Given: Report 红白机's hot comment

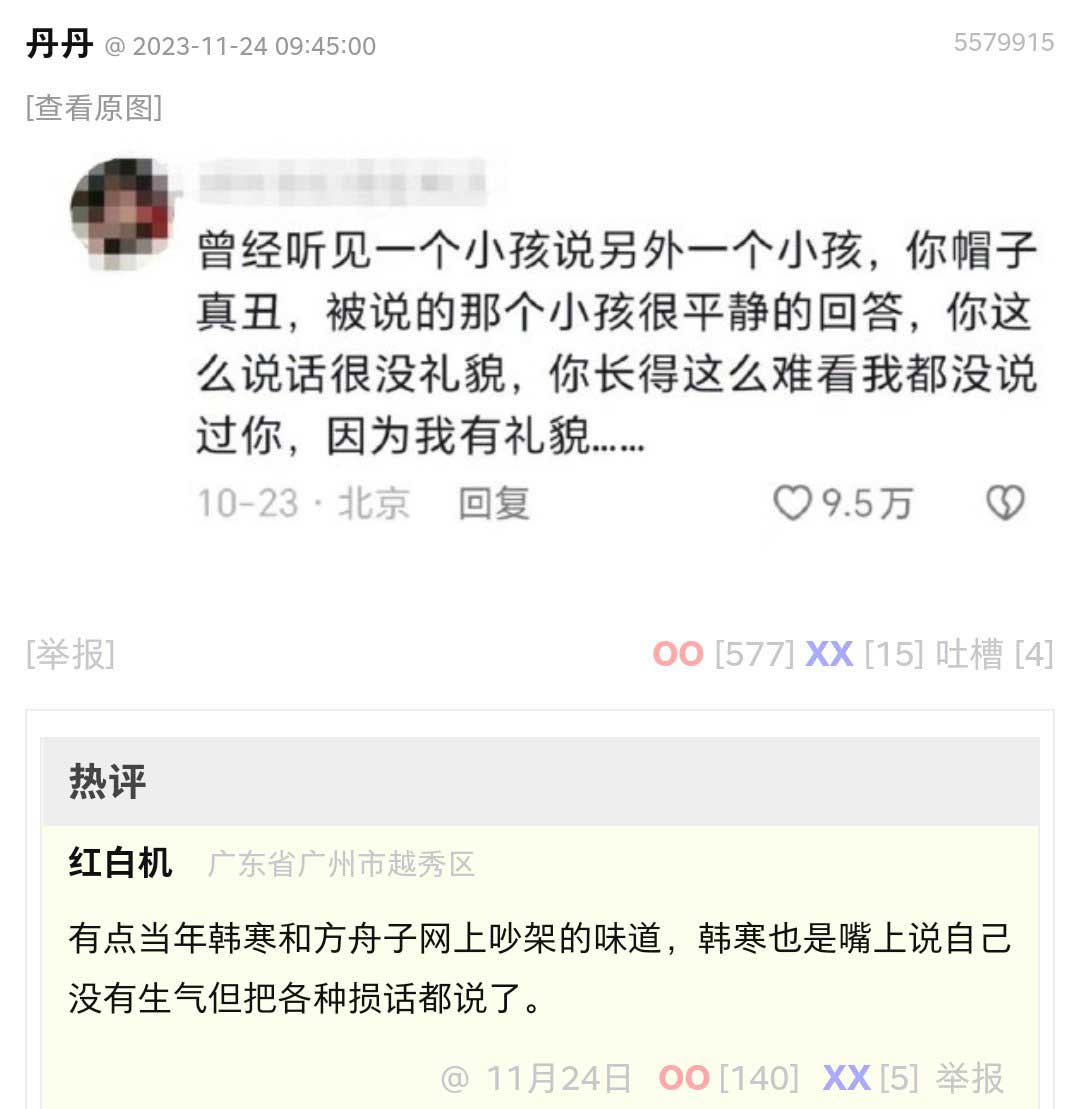Looking at the screenshot, I should 969,1077.
